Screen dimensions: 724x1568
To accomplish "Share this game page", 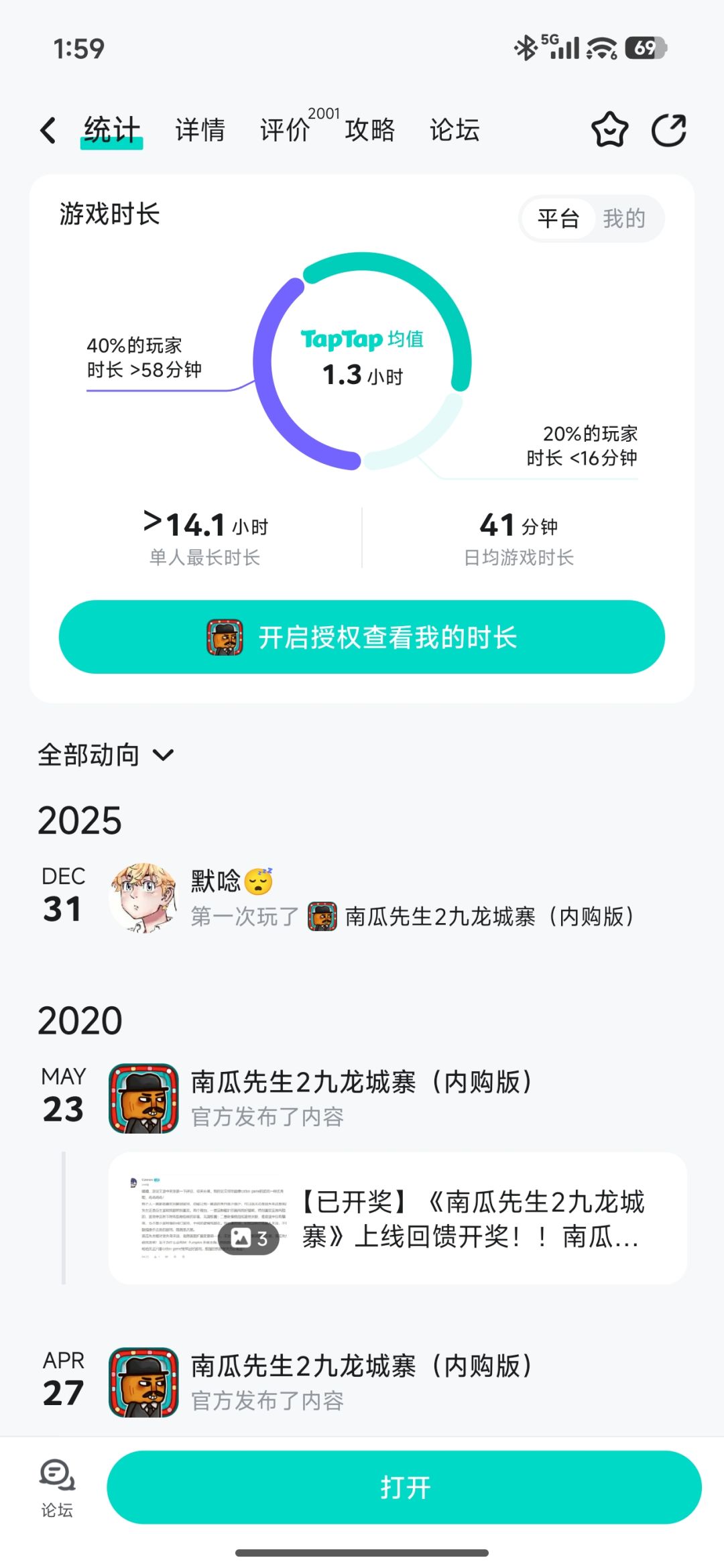I will point(669,130).
